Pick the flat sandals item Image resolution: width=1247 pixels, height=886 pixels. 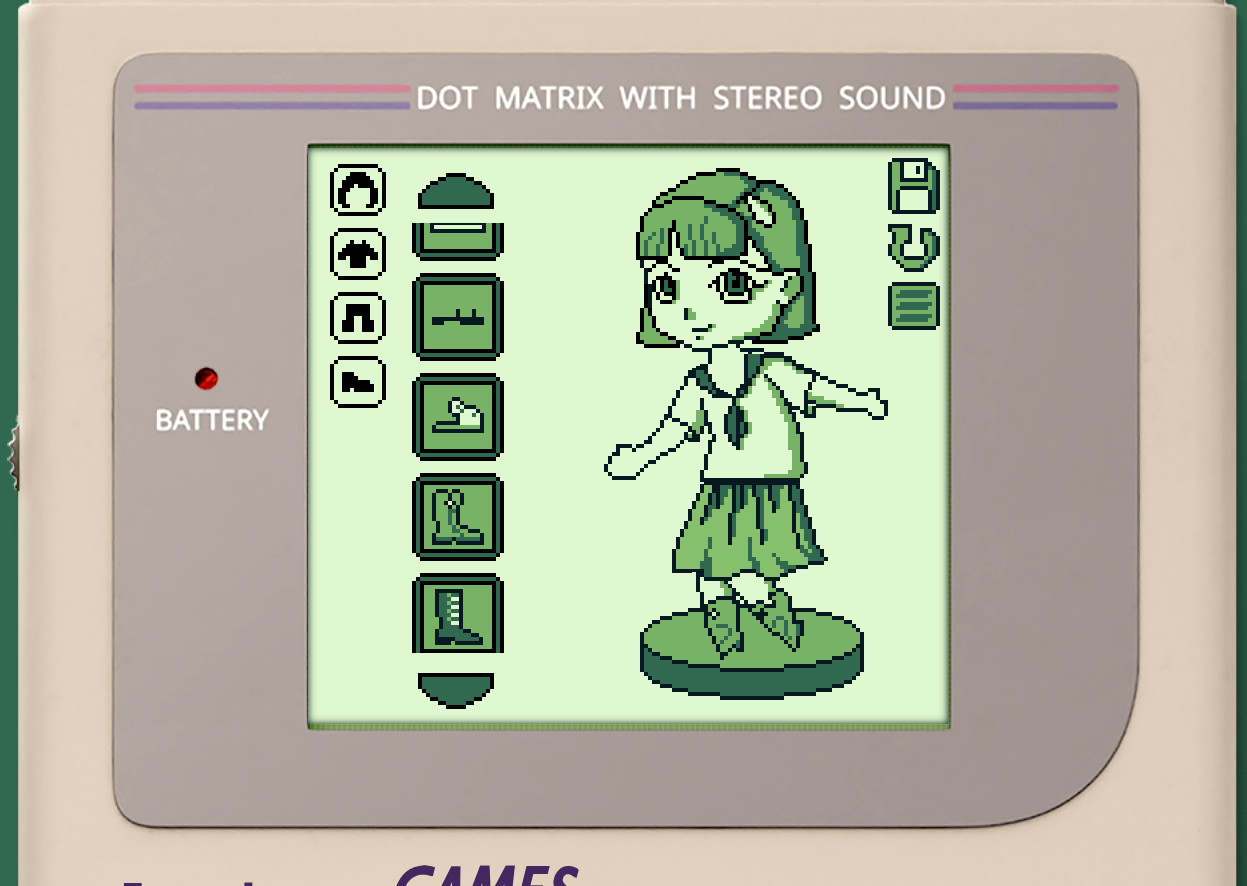[x=458, y=317]
